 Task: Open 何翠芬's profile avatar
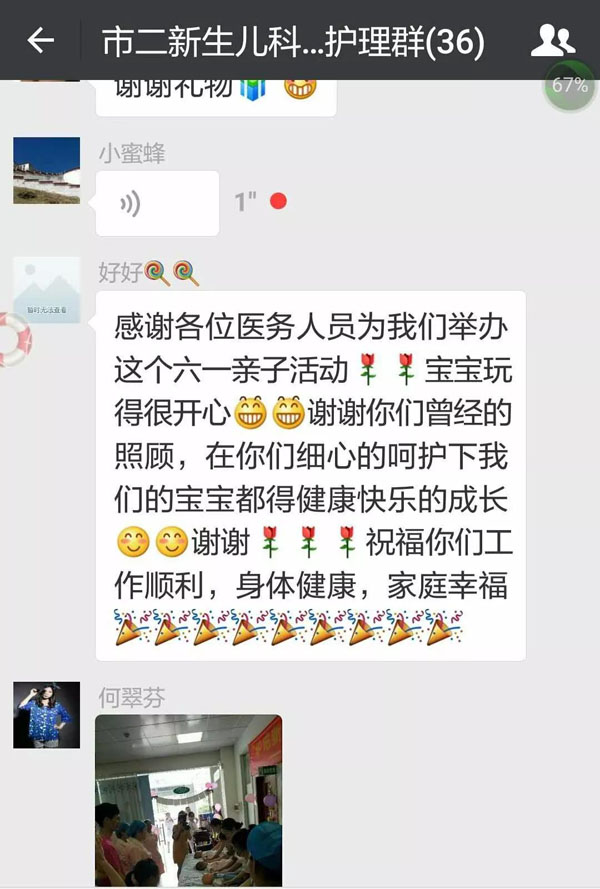point(47,714)
